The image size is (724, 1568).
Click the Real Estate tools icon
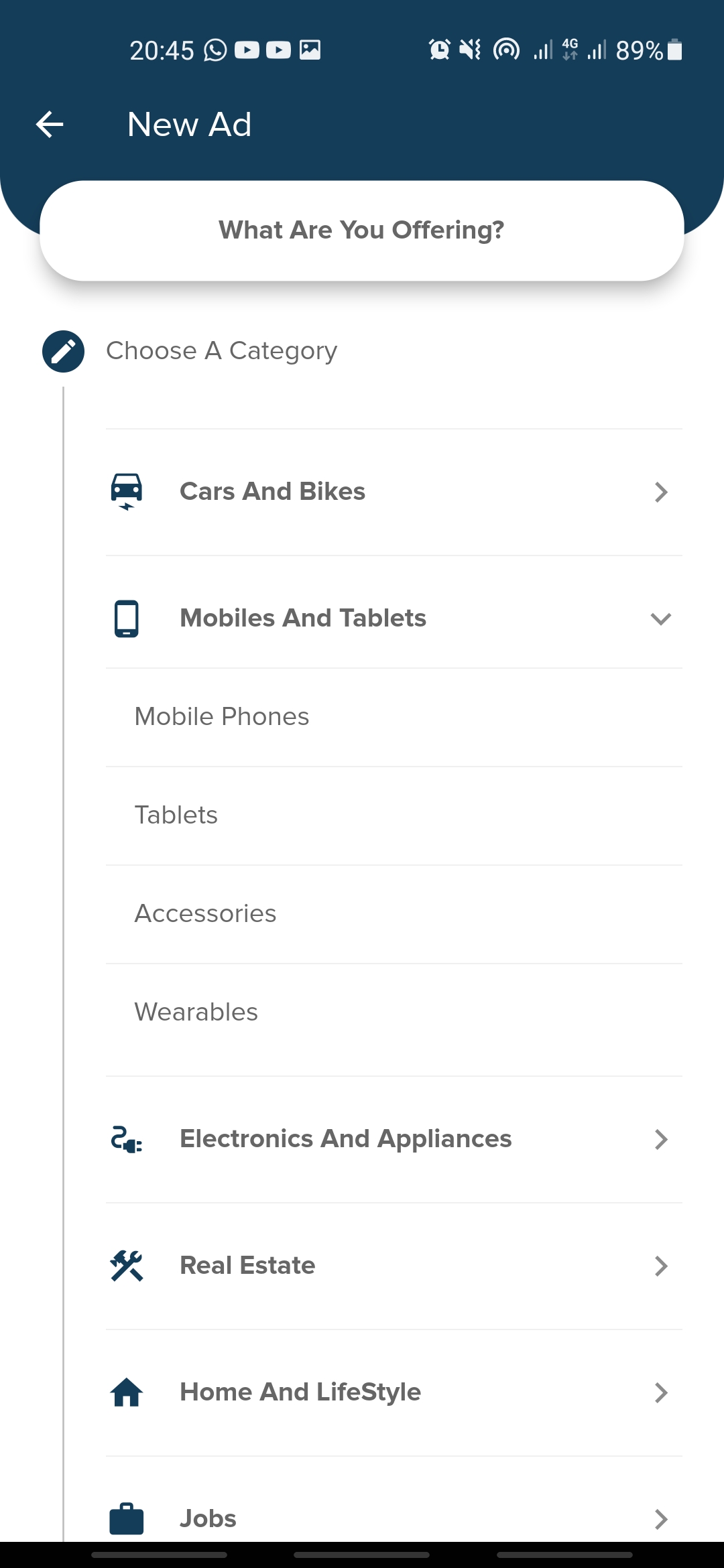pos(126,1265)
